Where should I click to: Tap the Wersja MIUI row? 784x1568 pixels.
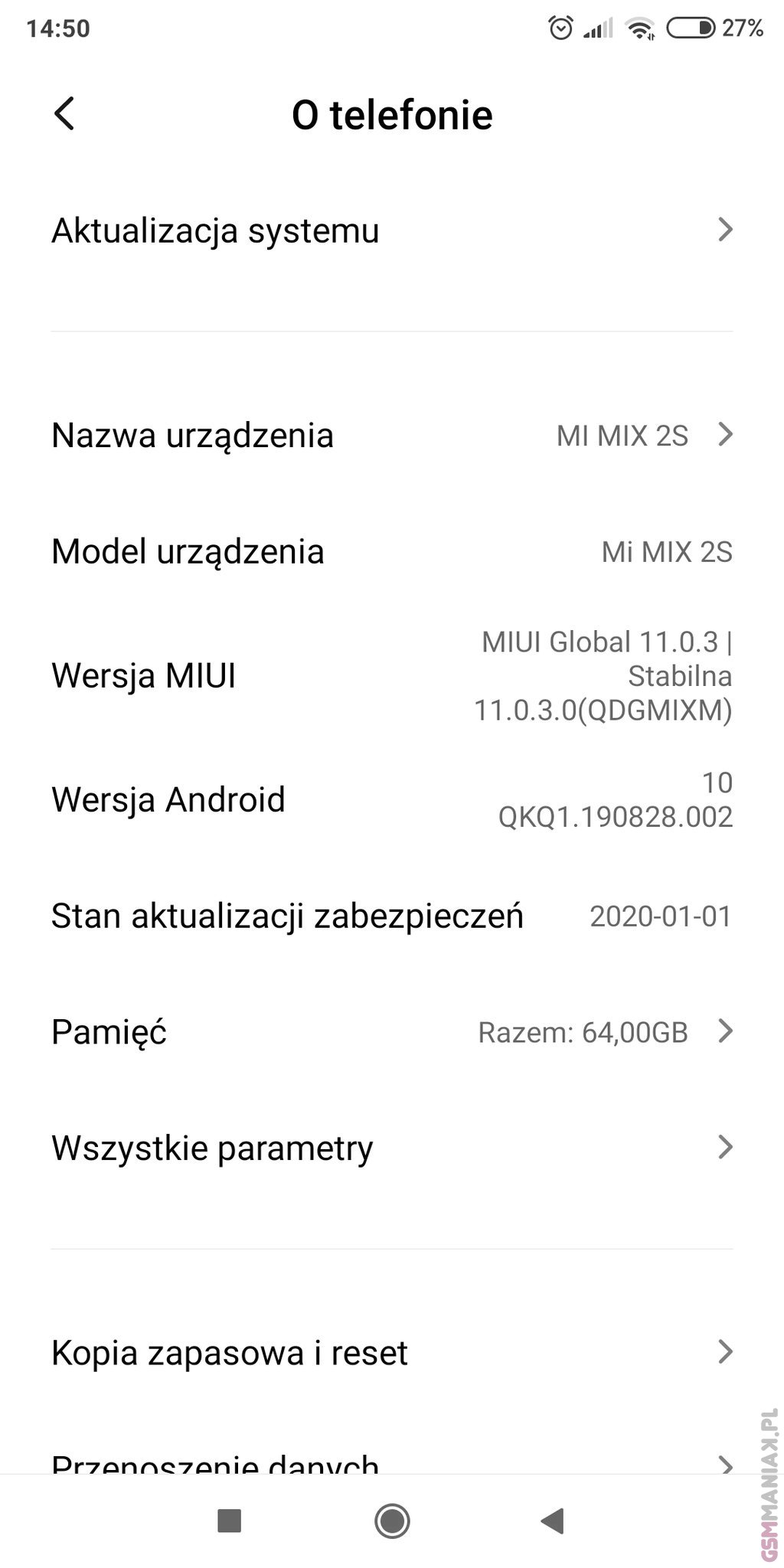point(390,676)
